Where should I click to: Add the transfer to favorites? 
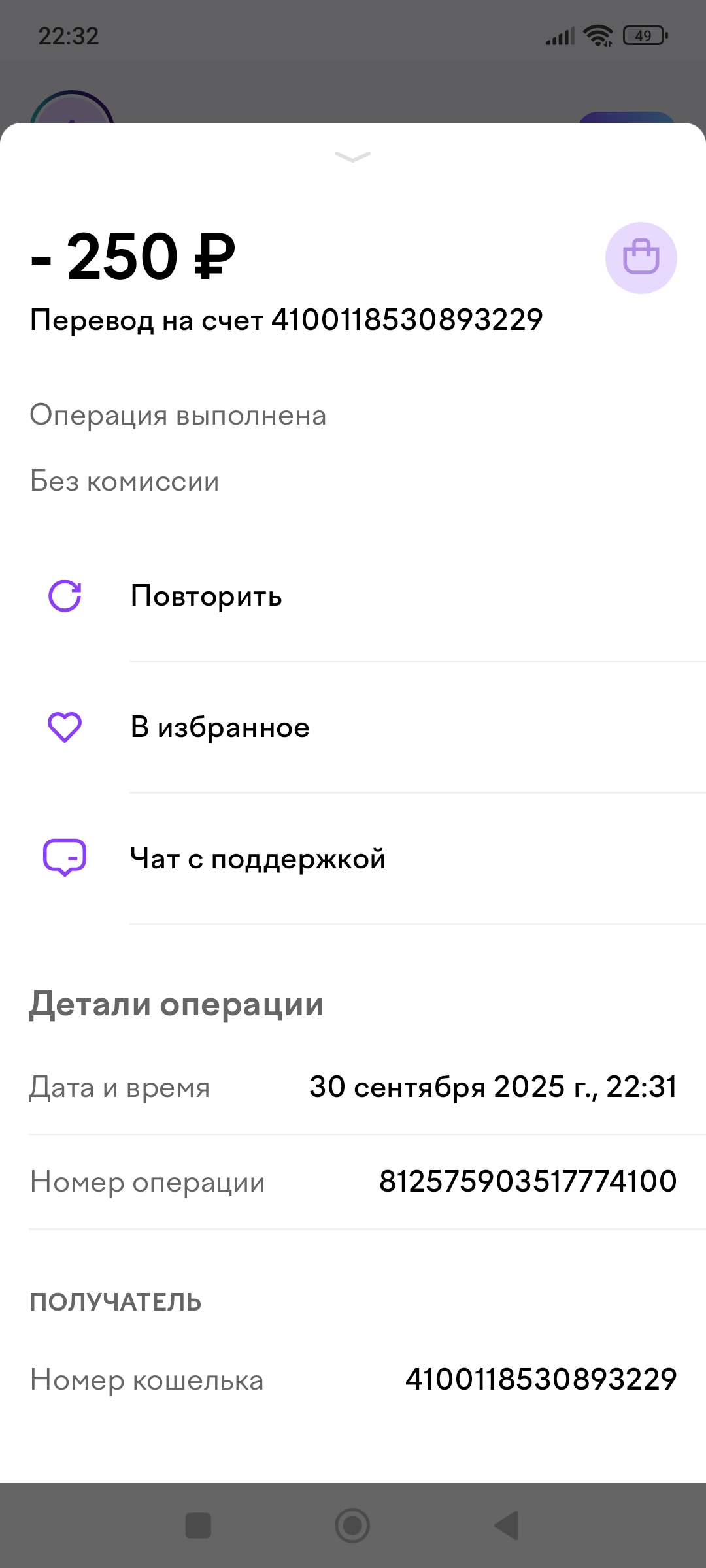click(x=220, y=727)
